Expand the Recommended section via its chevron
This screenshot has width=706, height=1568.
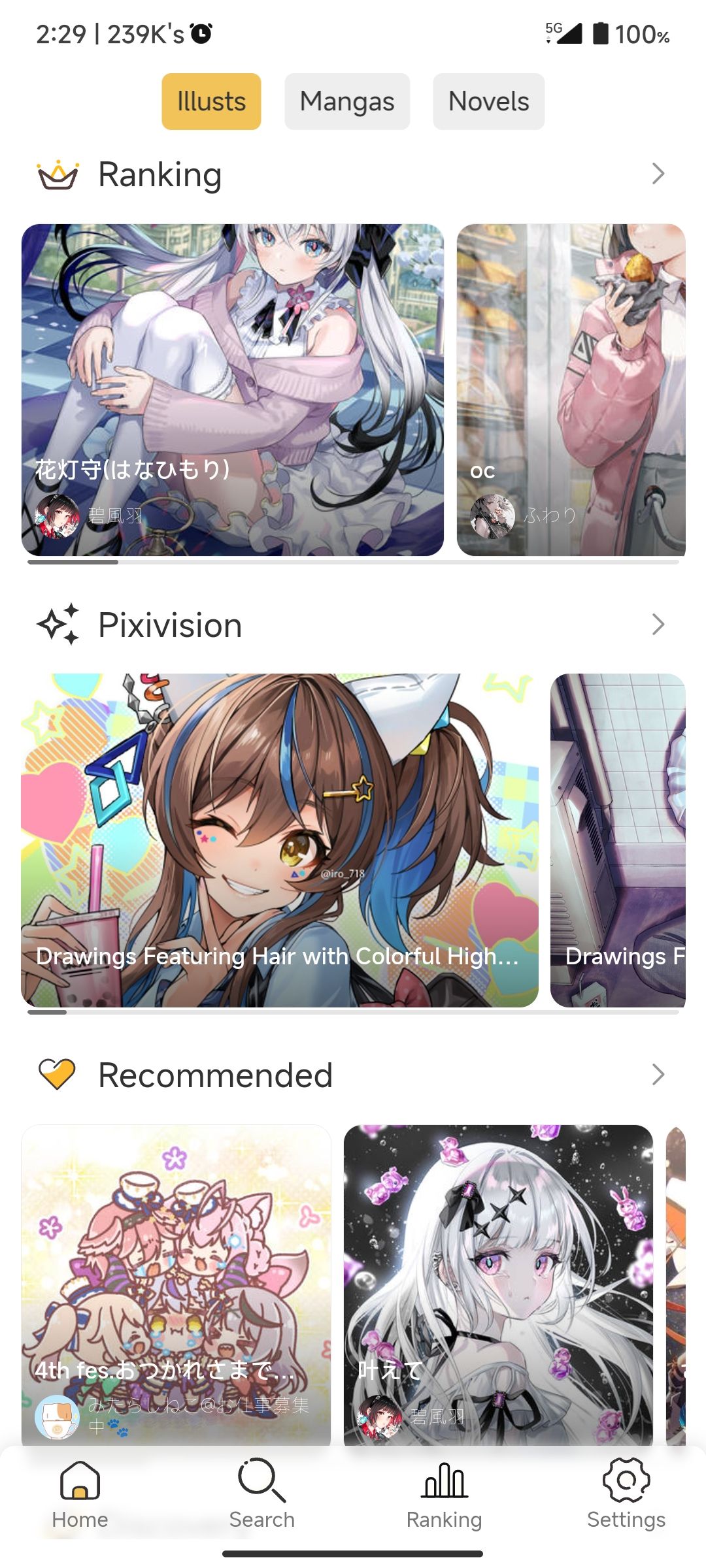click(658, 1075)
